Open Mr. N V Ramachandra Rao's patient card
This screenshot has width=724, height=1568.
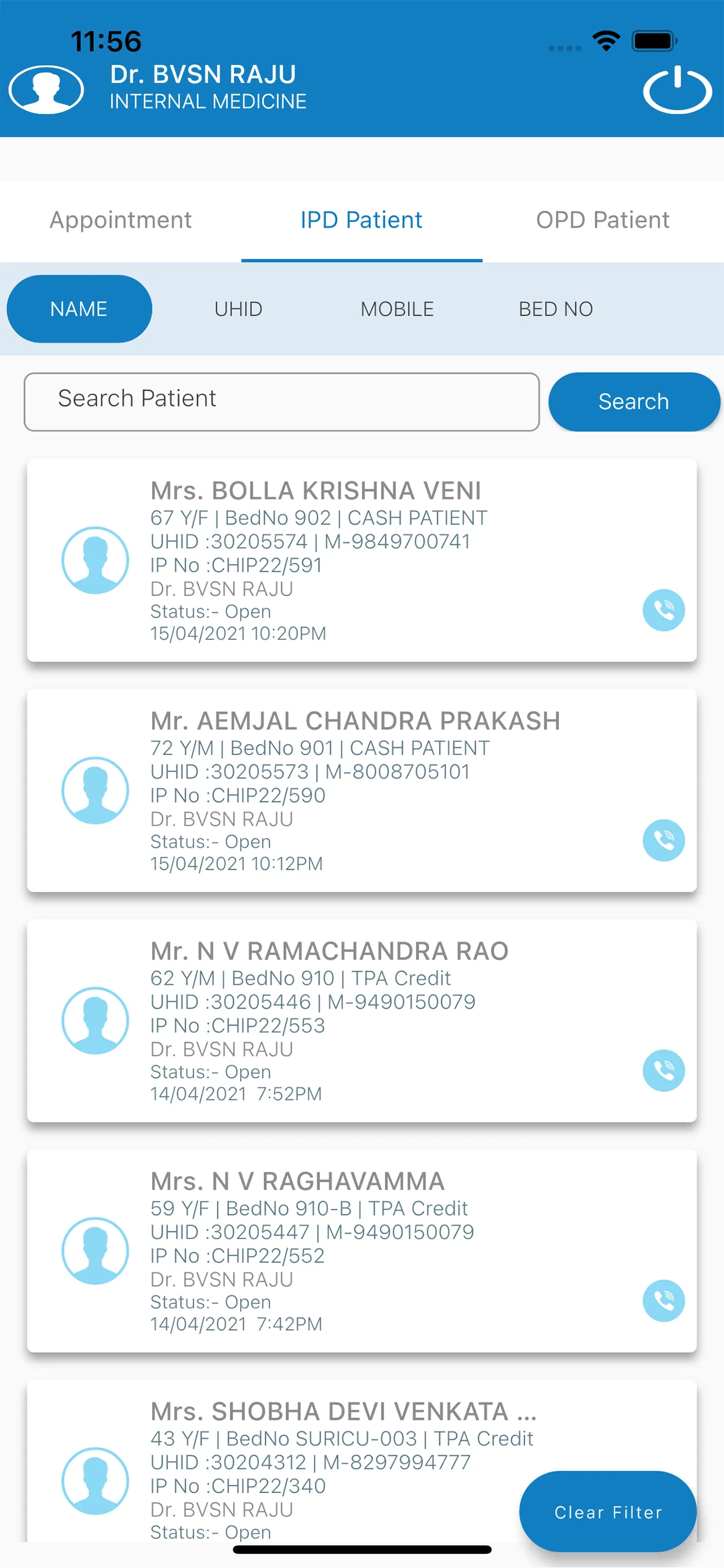(361, 1020)
